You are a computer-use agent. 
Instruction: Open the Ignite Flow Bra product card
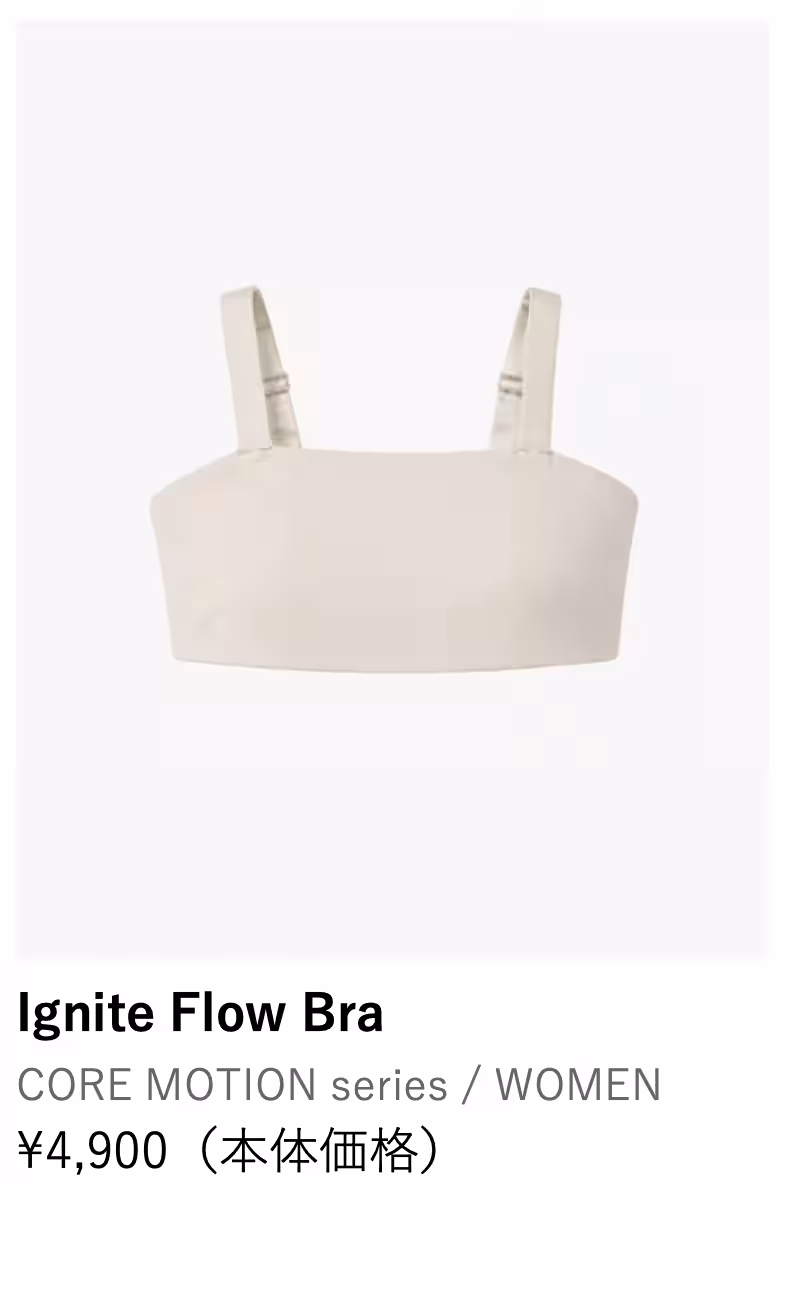point(393,600)
